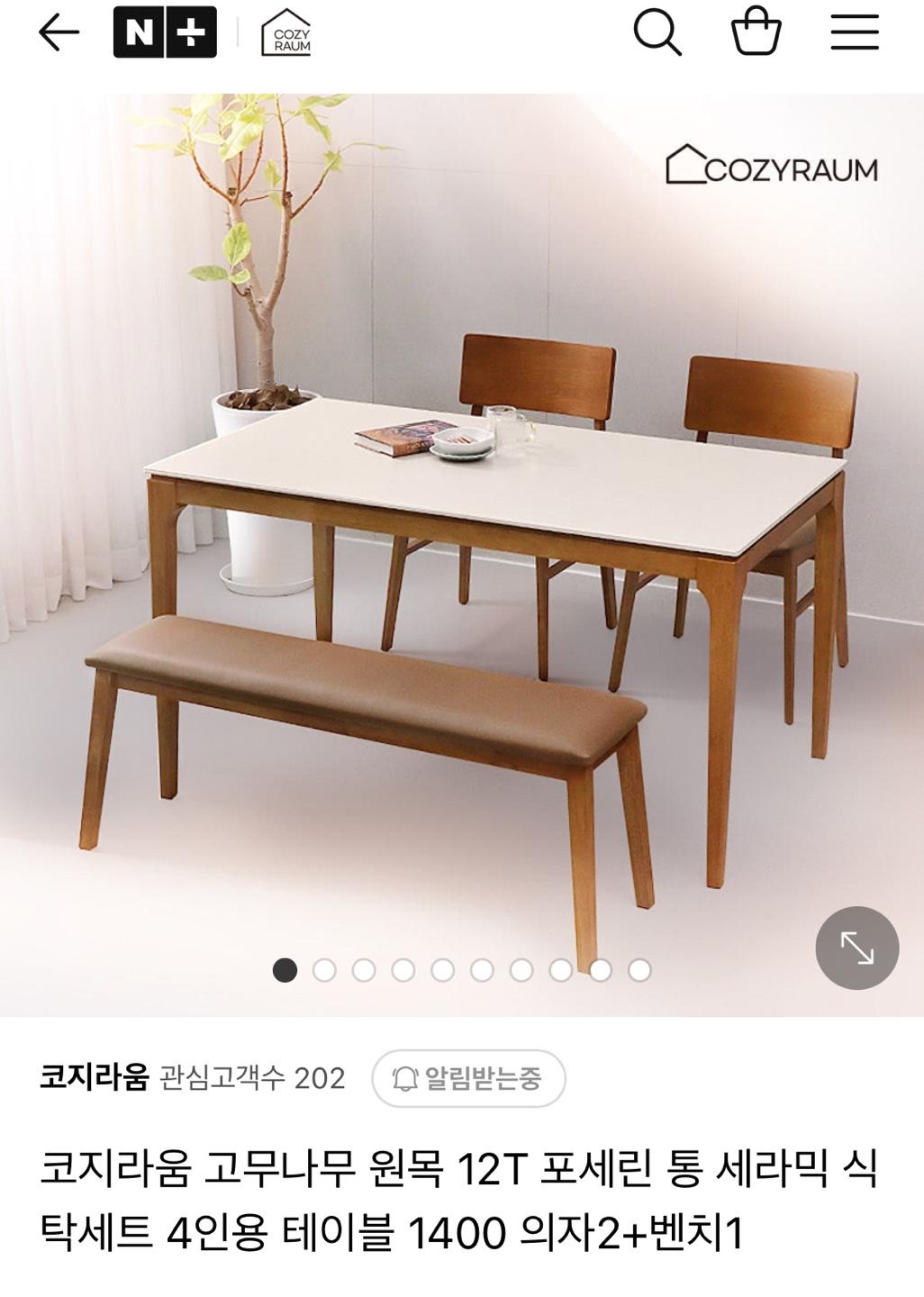
Task: Go back with the arrow icon
Action: click(59, 33)
